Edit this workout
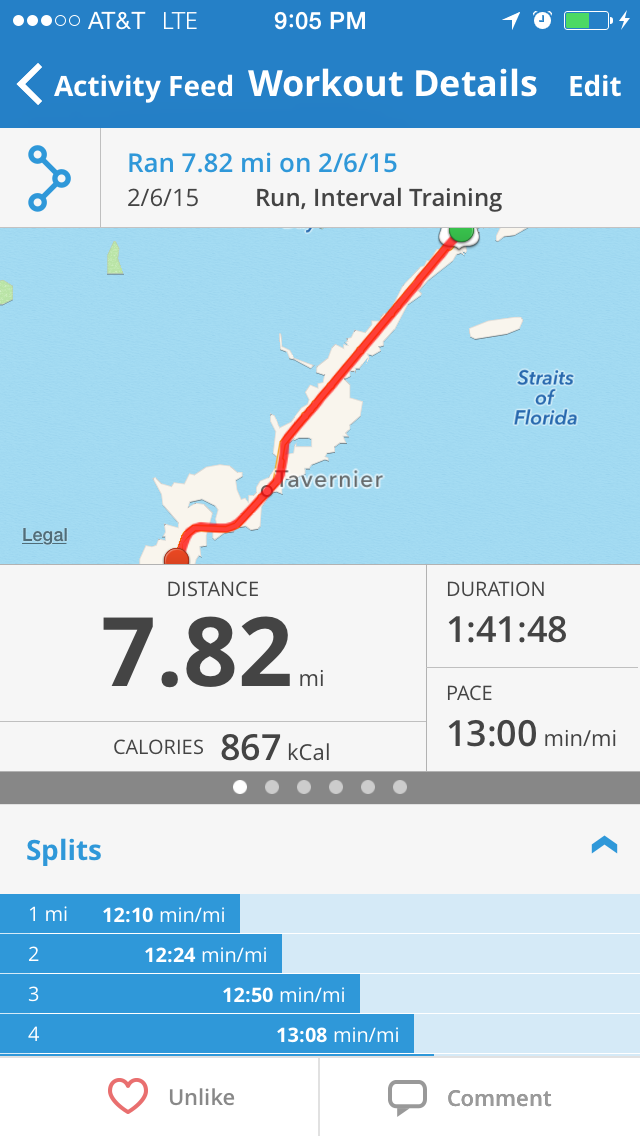The height and width of the screenshot is (1136, 640). [x=595, y=86]
